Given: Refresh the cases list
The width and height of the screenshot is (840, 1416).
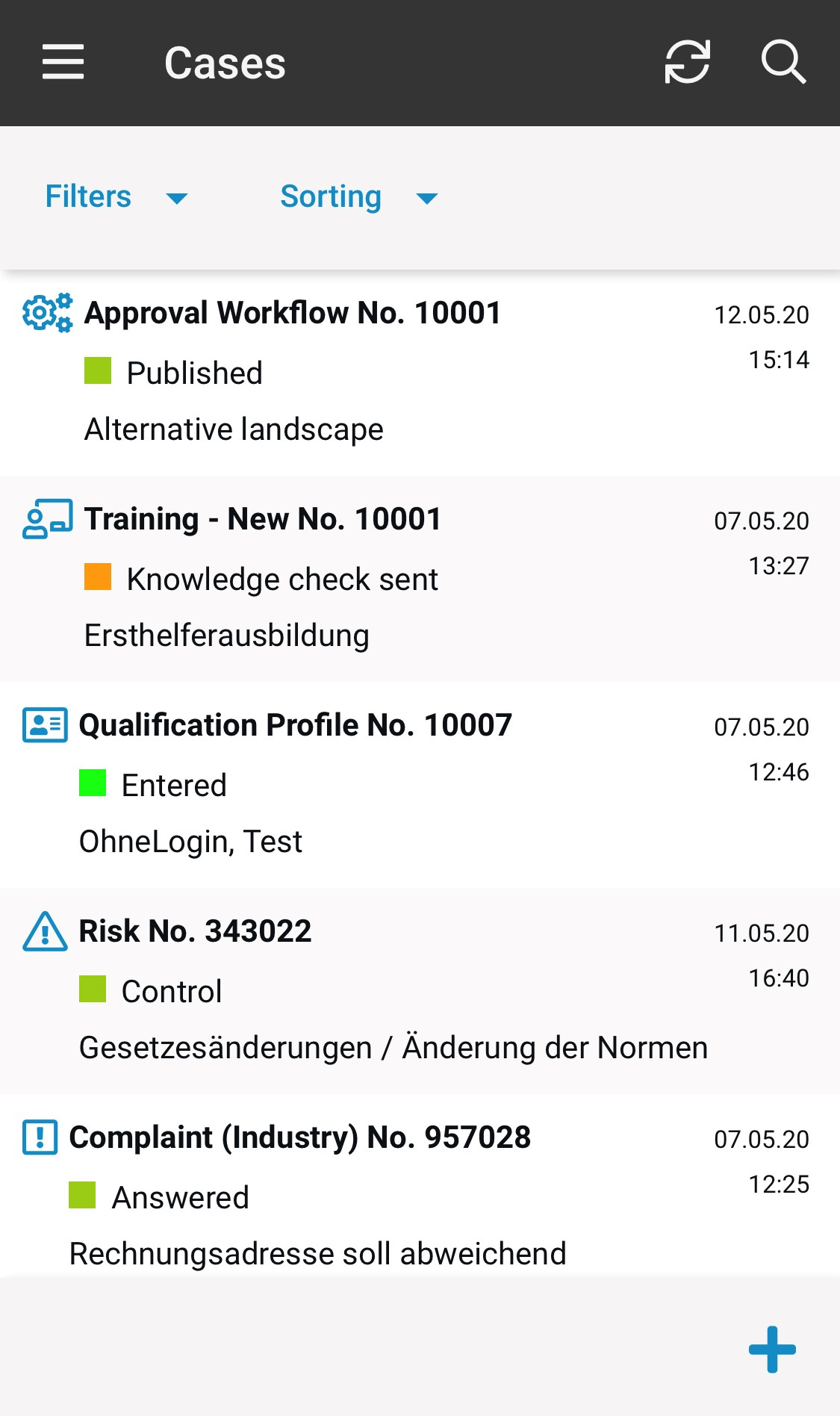Looking at the screenshot, I should pos(687,61).
